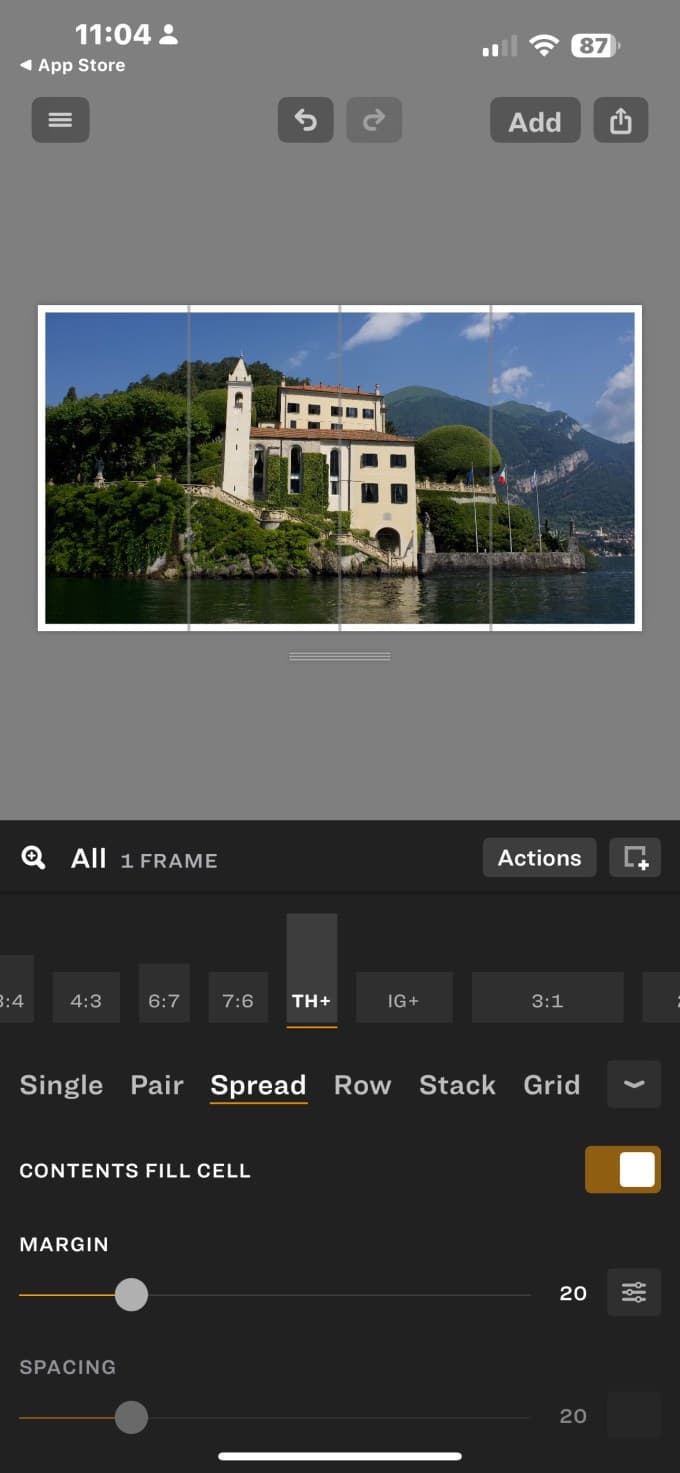680x1473 pixels.
Task: Collapse the layout options panel
Action: pos(634,1085)
